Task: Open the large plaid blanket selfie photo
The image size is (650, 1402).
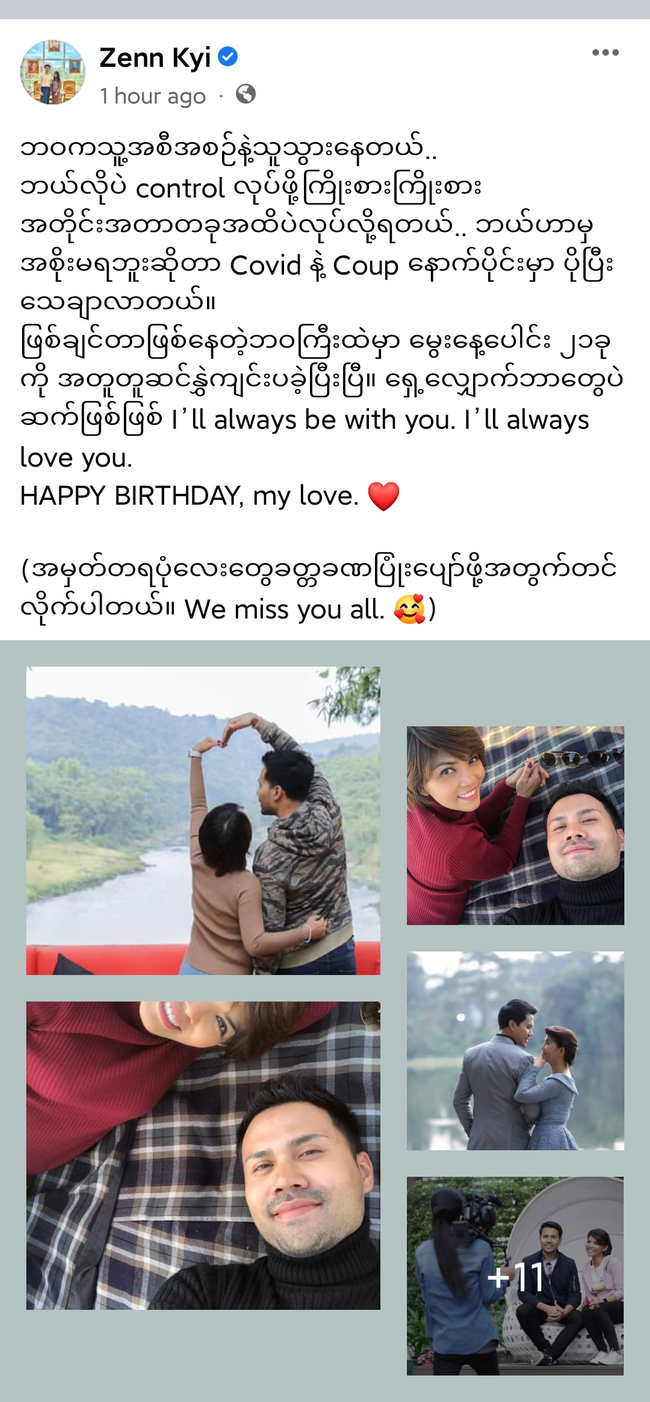Action: coord(203,1156)
